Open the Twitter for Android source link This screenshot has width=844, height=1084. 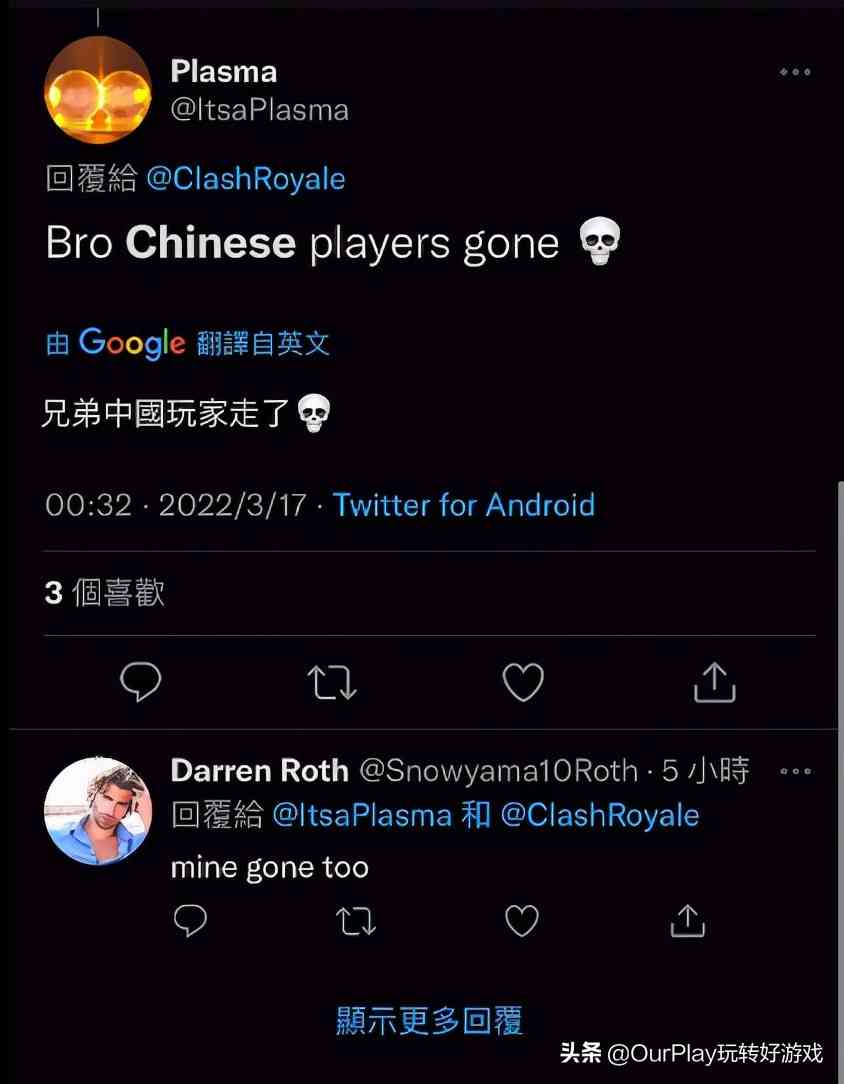tap(464, 505)
